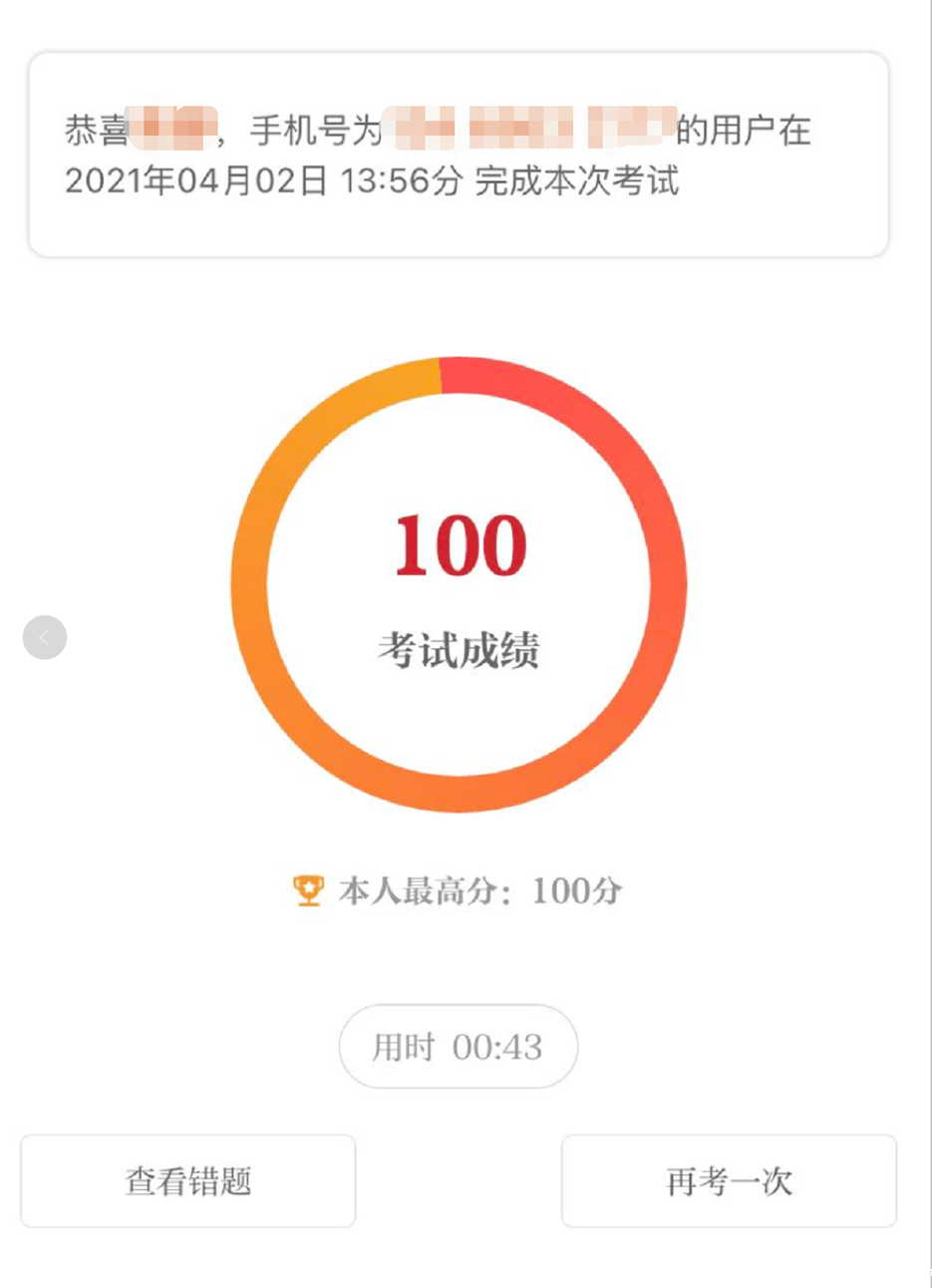932x1288 pixels.
Task: Open the 用时 00:43 time pill
Action: coord(457,1045)
